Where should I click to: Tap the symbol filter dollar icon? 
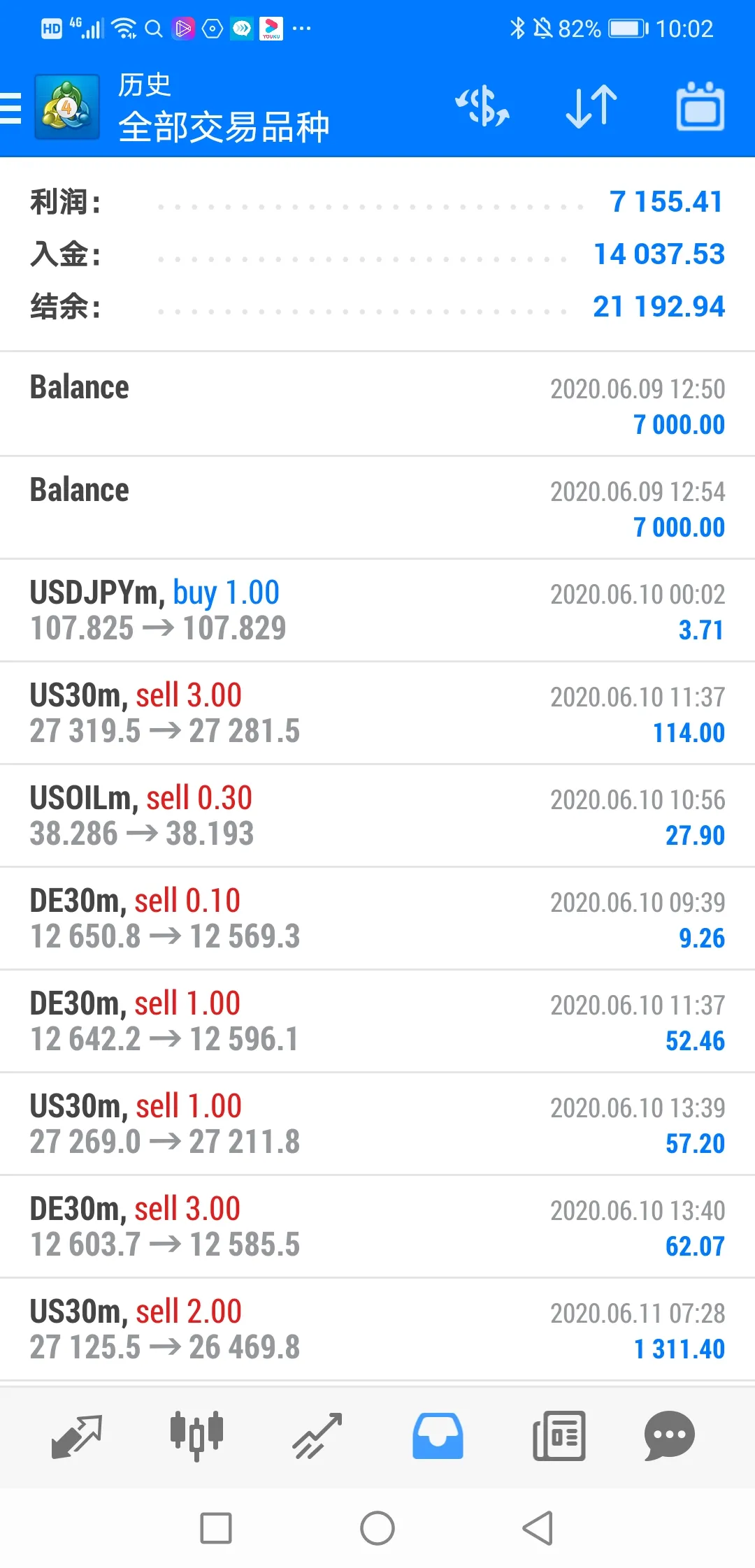(x=482, y=107)
